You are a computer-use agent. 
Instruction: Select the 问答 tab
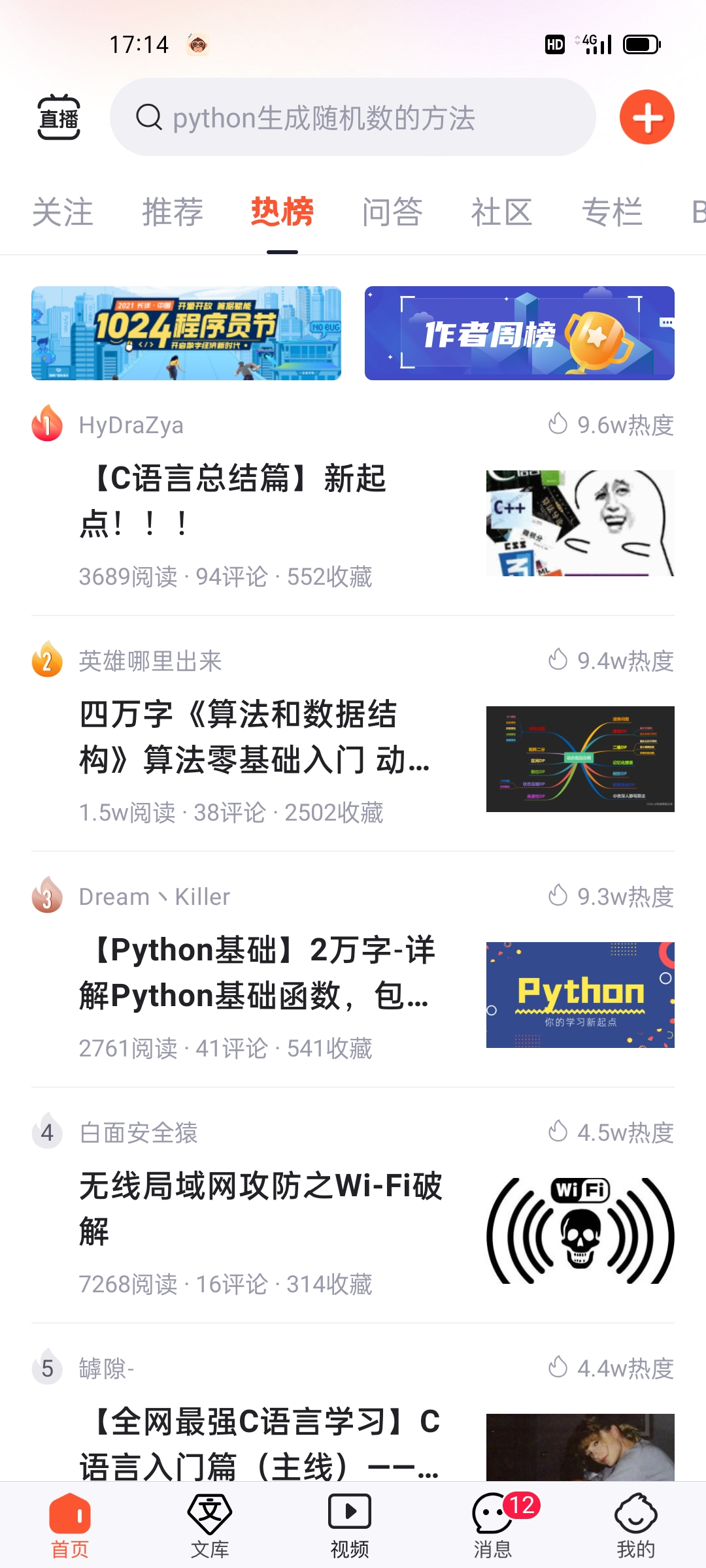[x=392, y=212]
